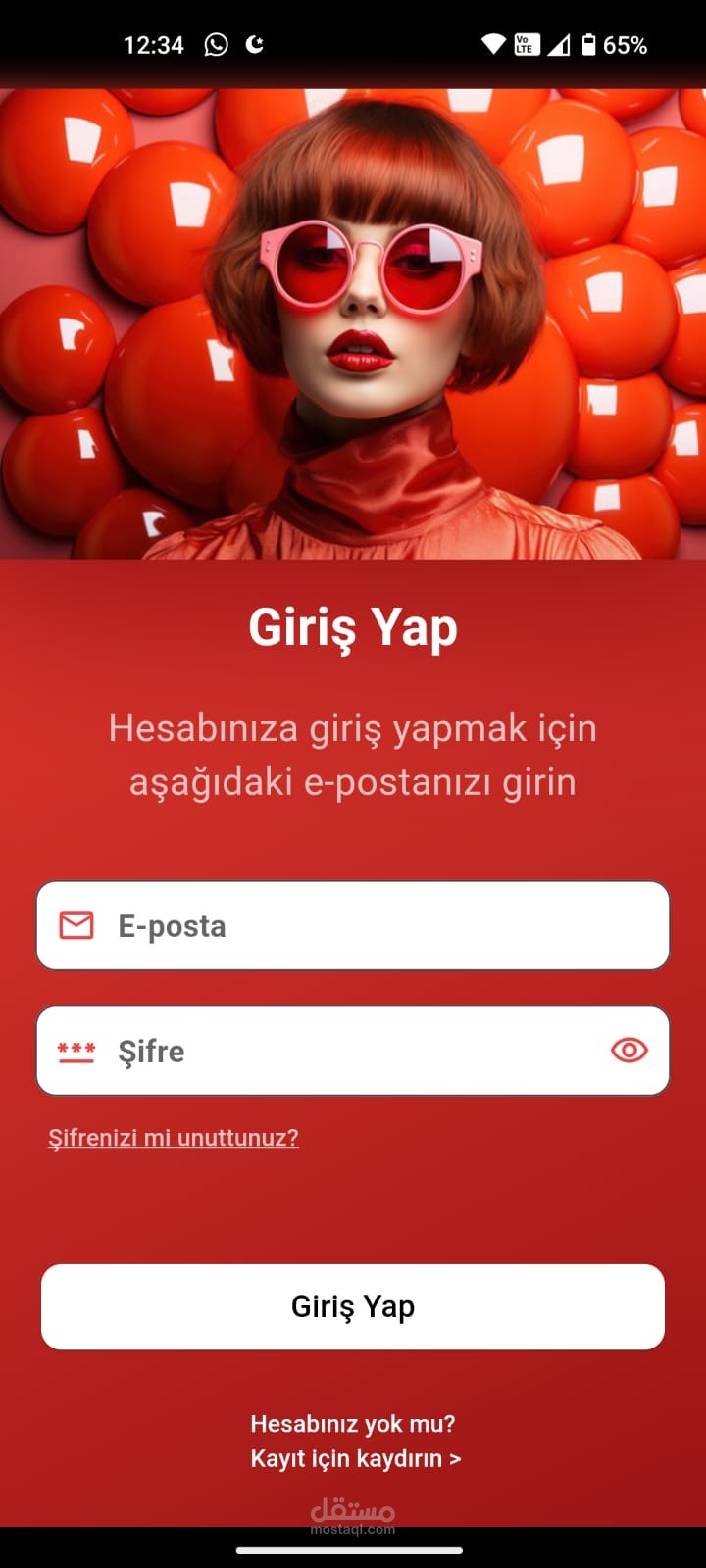
Task: Select Kayıt için kaydırın sign-up prompt
Action: (x=355, y=1458)
